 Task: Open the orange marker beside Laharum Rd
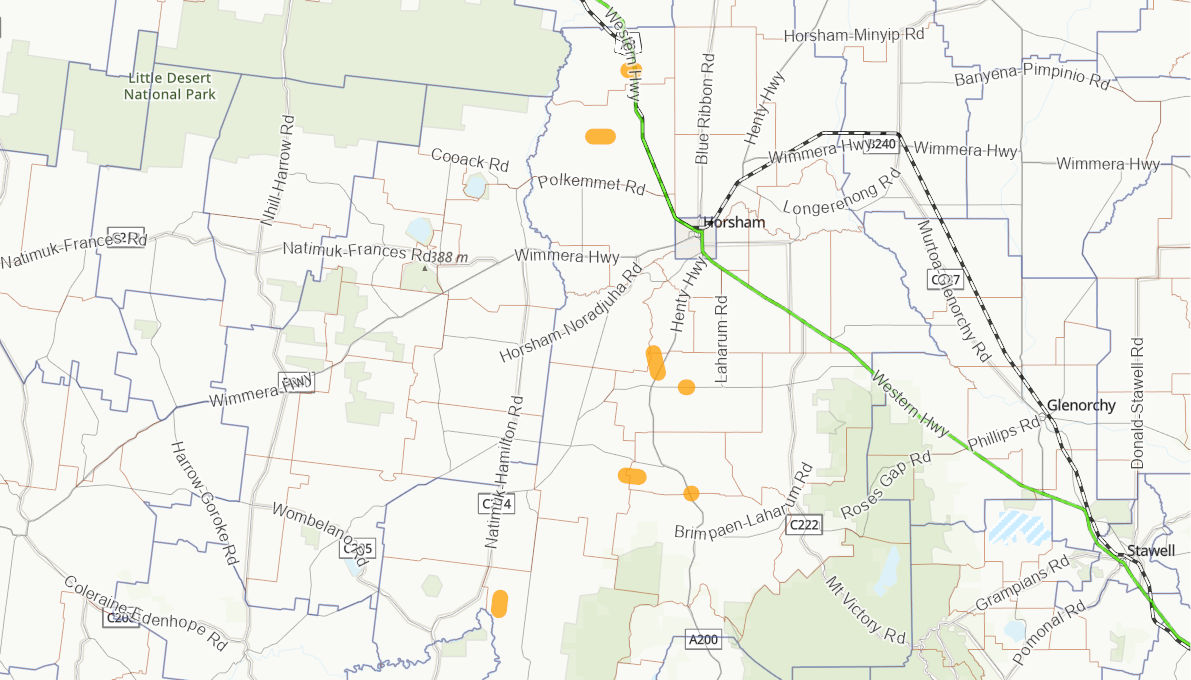[686, 387]
